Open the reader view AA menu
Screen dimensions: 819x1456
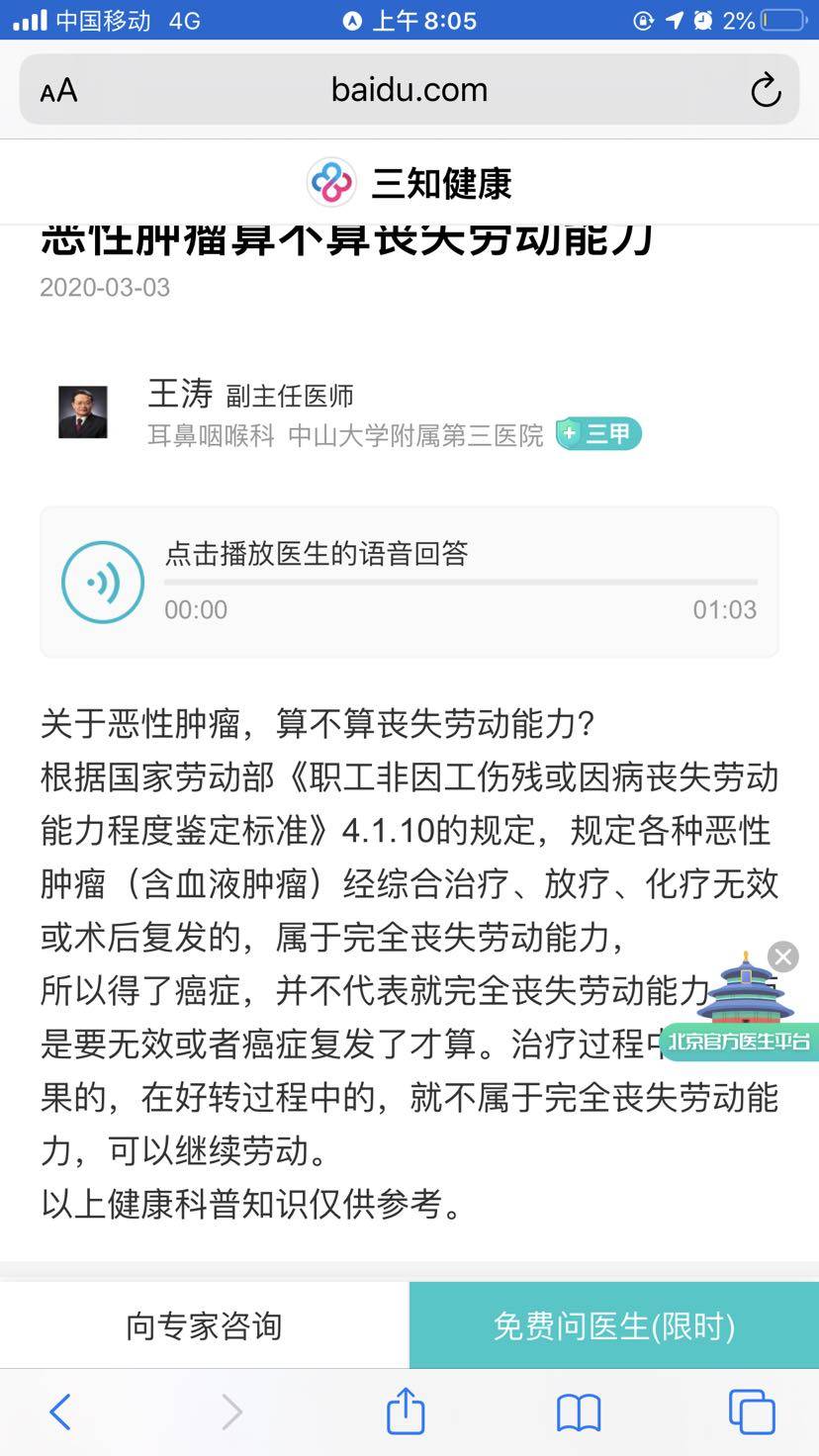coord(58,91)
